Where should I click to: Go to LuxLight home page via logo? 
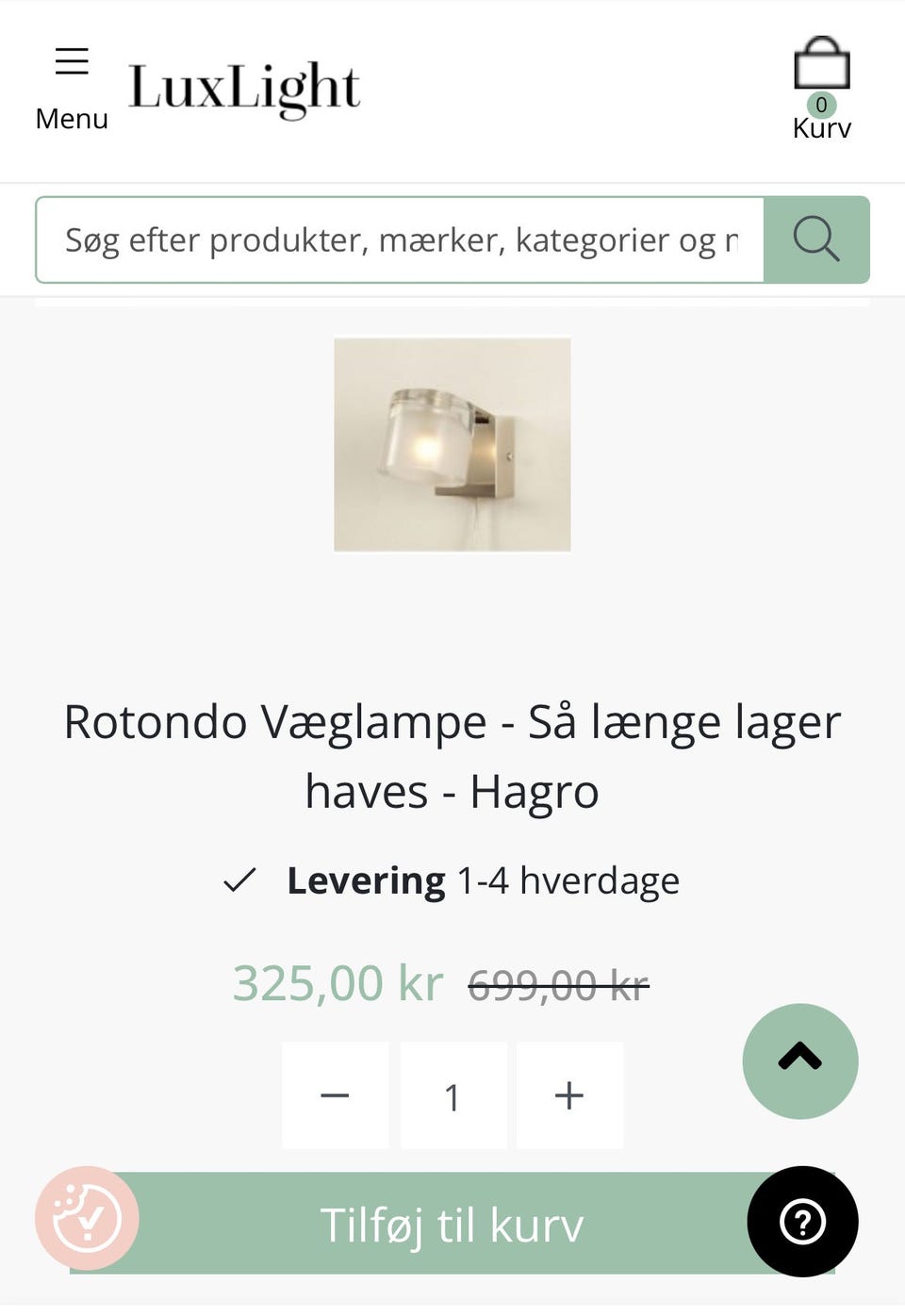[244, 89]
